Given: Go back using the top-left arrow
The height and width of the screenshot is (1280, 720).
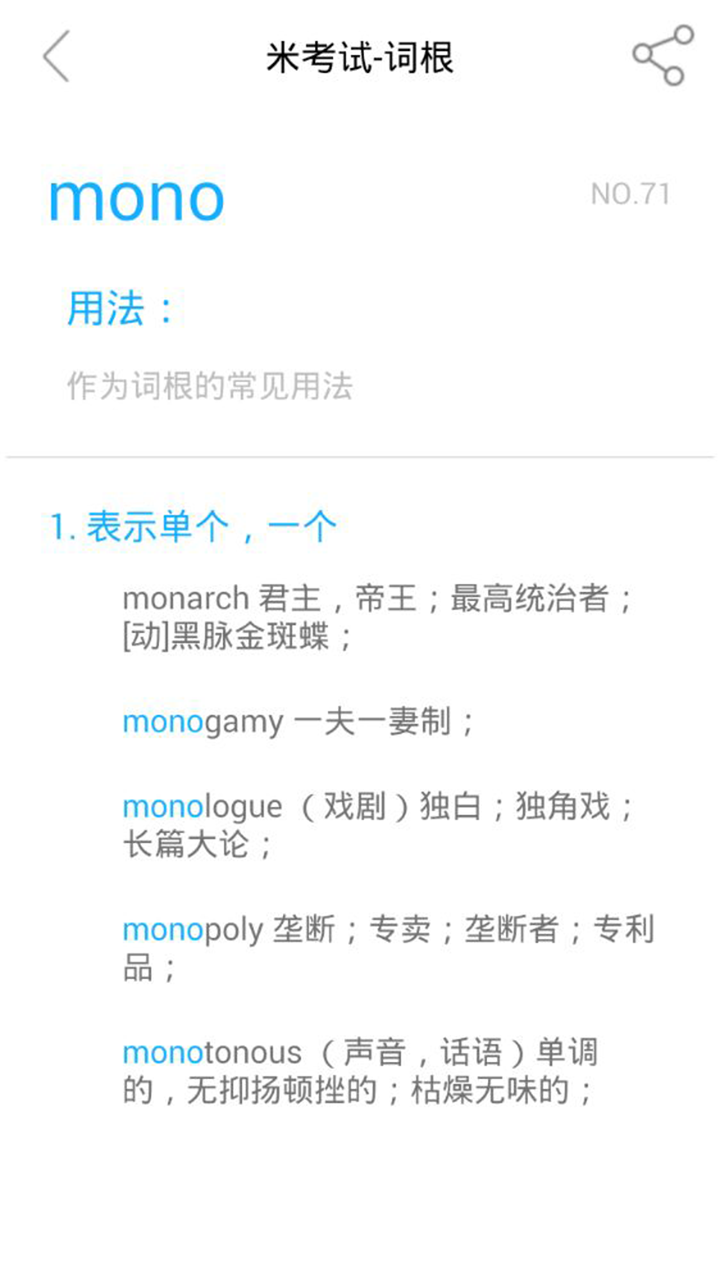Looking at the screenshot, I should pyautogui.click(x=57, y=56).
